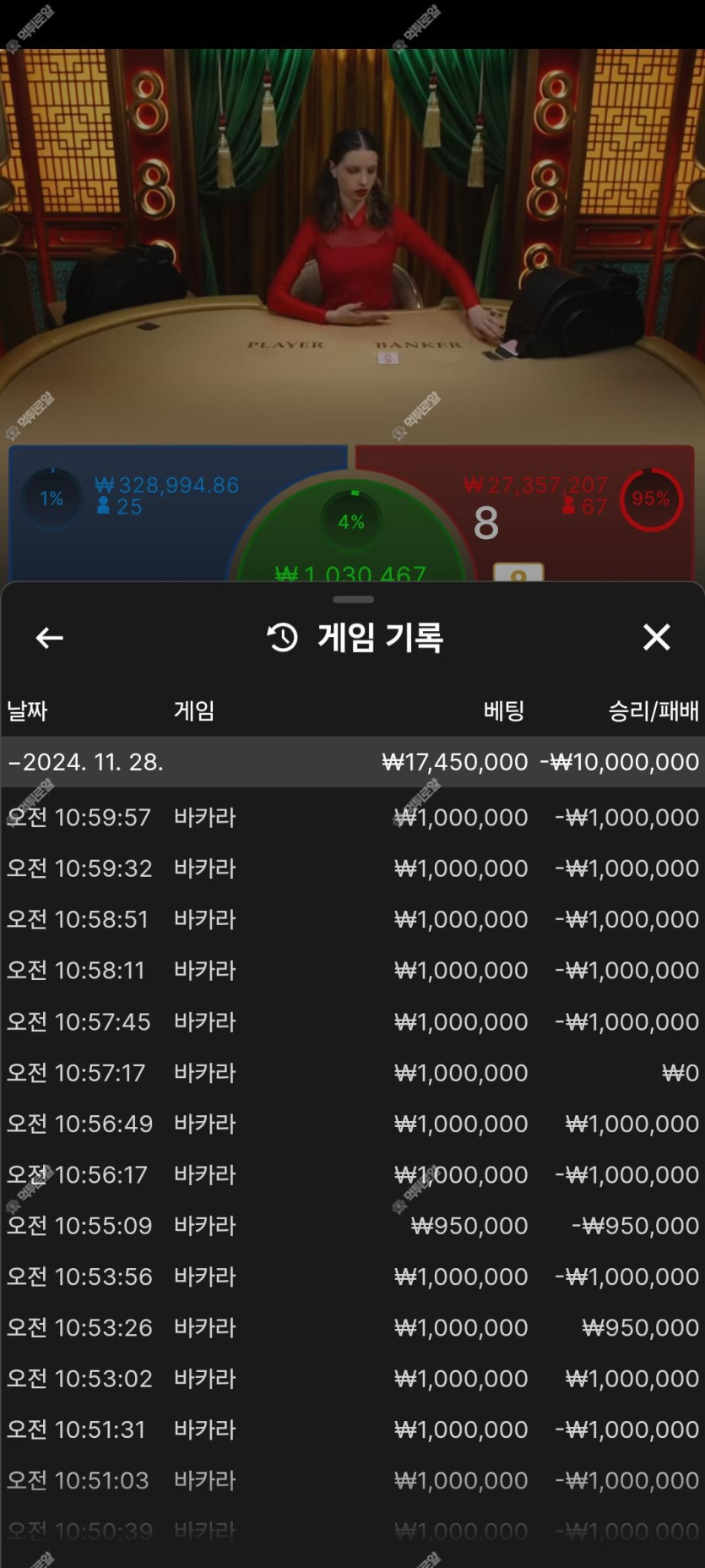705x1568 pixels.
Task: Open the 10:51:03 baccarat entry
Action: 352,1480
